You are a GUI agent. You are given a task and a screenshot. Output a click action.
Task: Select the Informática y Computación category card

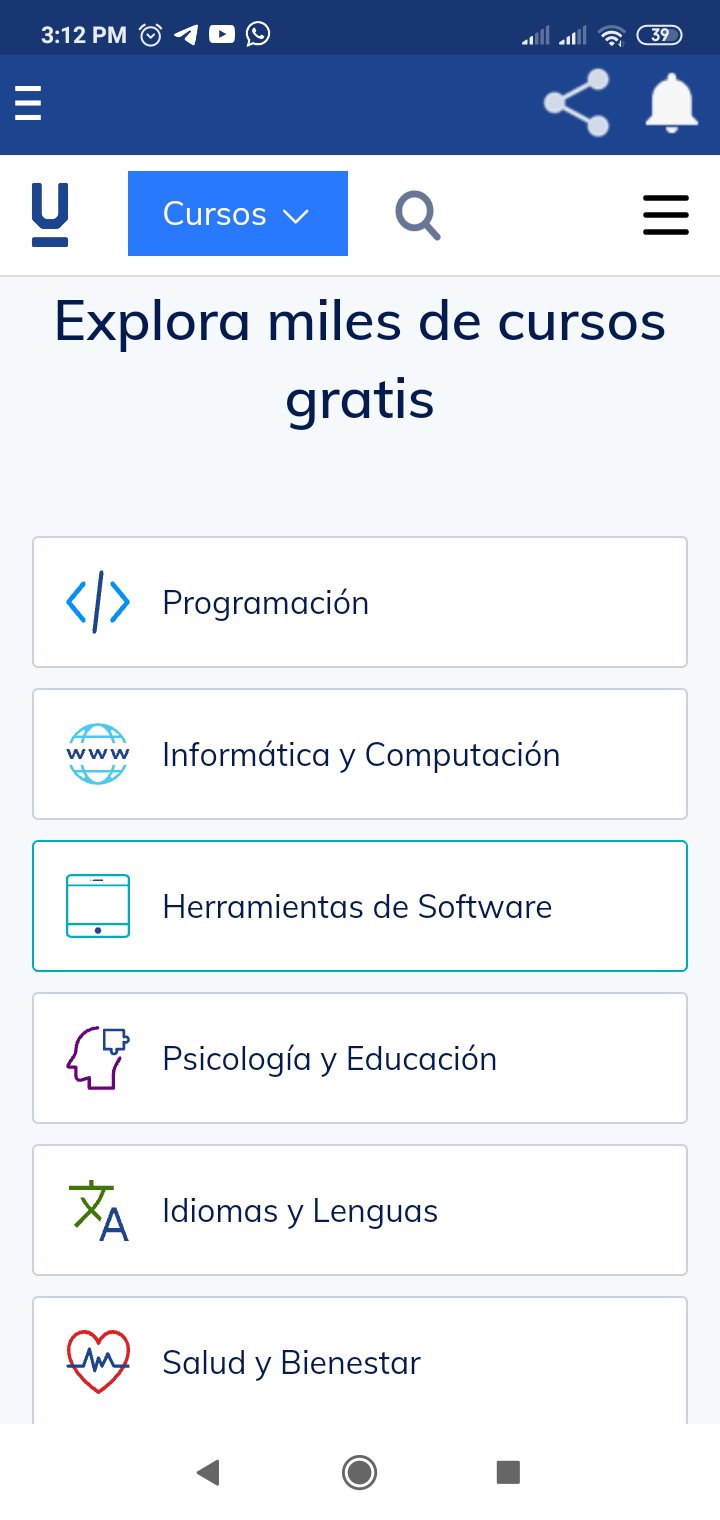(360, 754)
